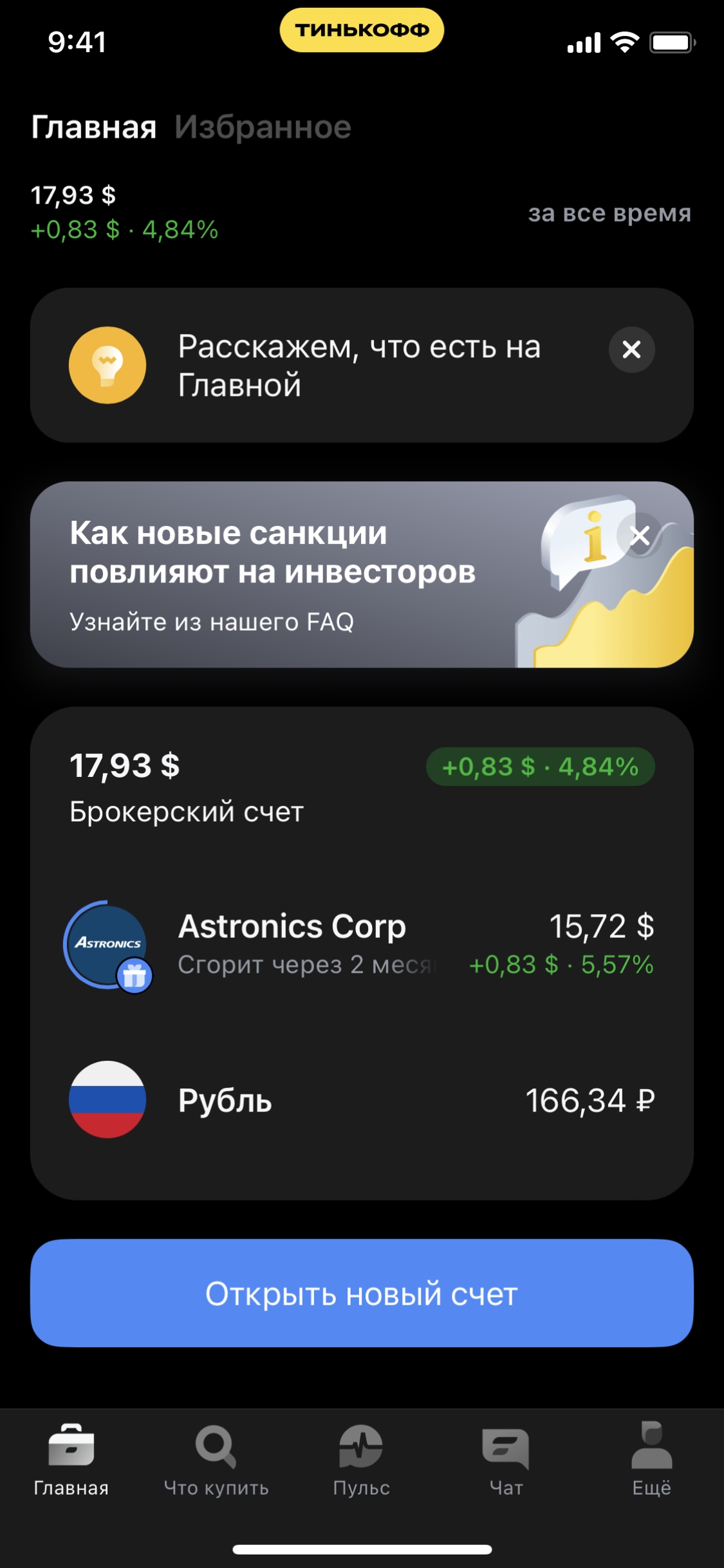Close the sanctions banner
724x1568 pixels.
click(x=640, y=536)
